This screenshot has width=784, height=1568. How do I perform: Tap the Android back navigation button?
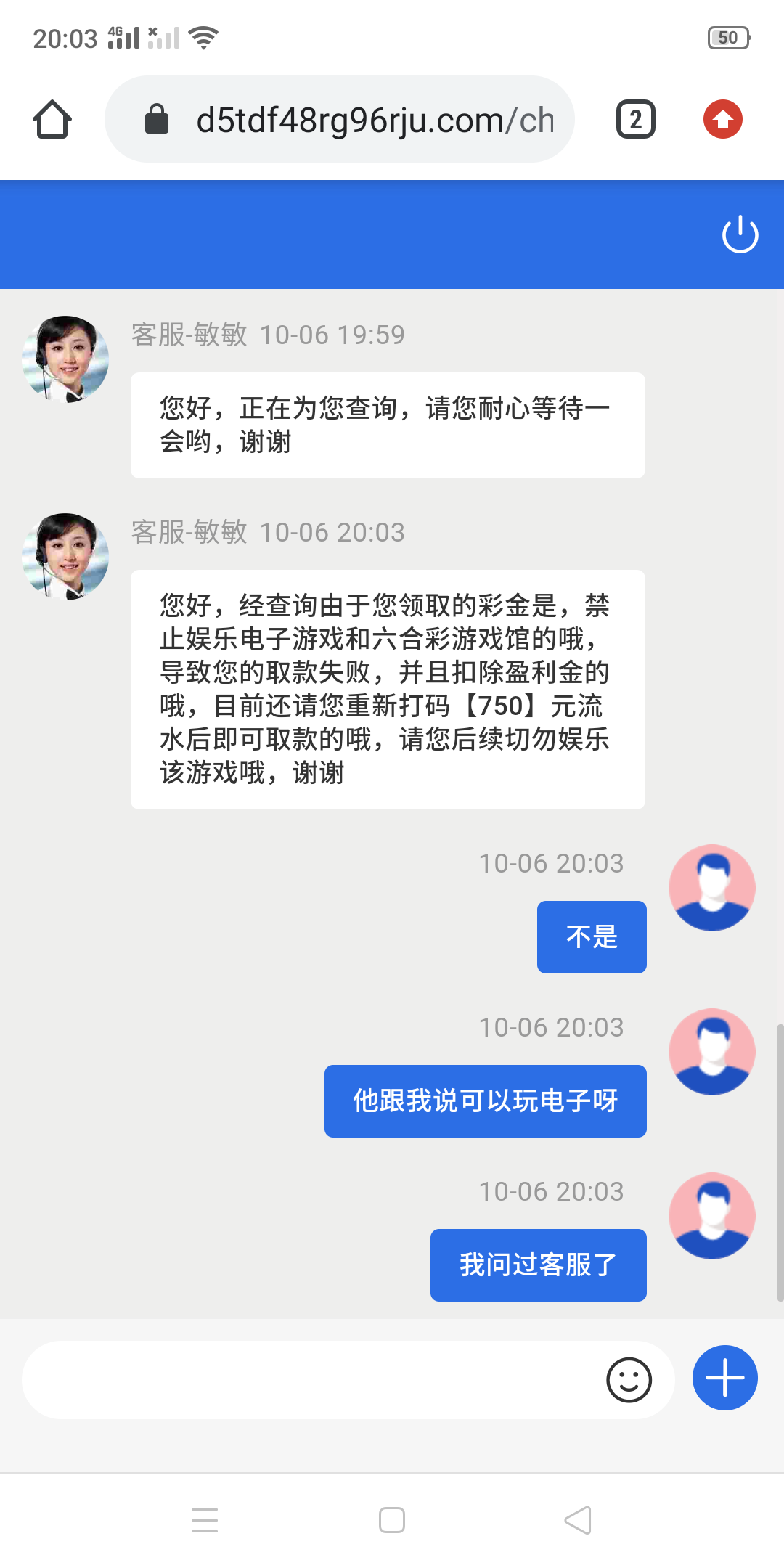click(x=577, y=1520)
